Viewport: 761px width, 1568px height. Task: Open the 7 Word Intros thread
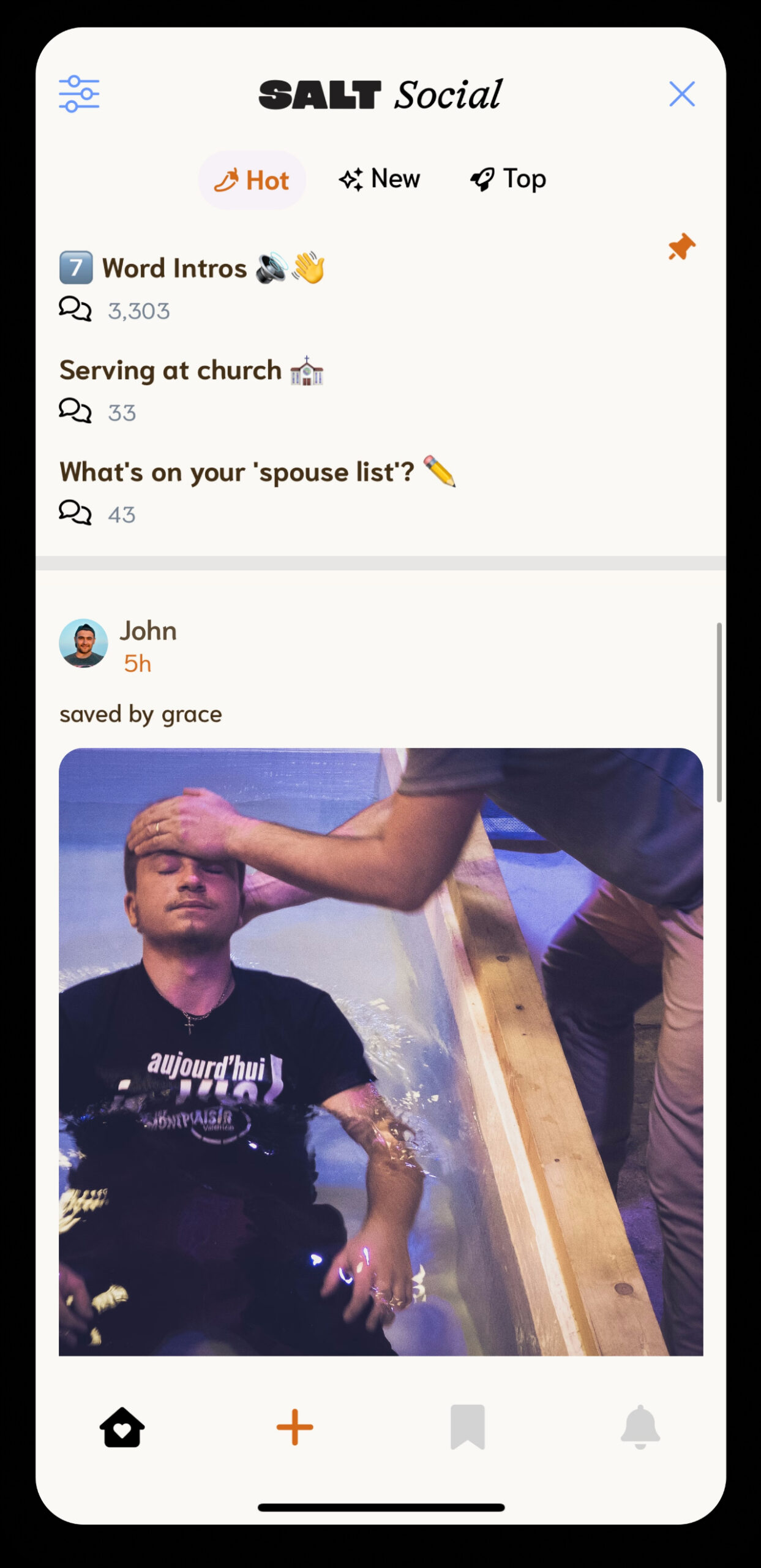click(192, 268)
